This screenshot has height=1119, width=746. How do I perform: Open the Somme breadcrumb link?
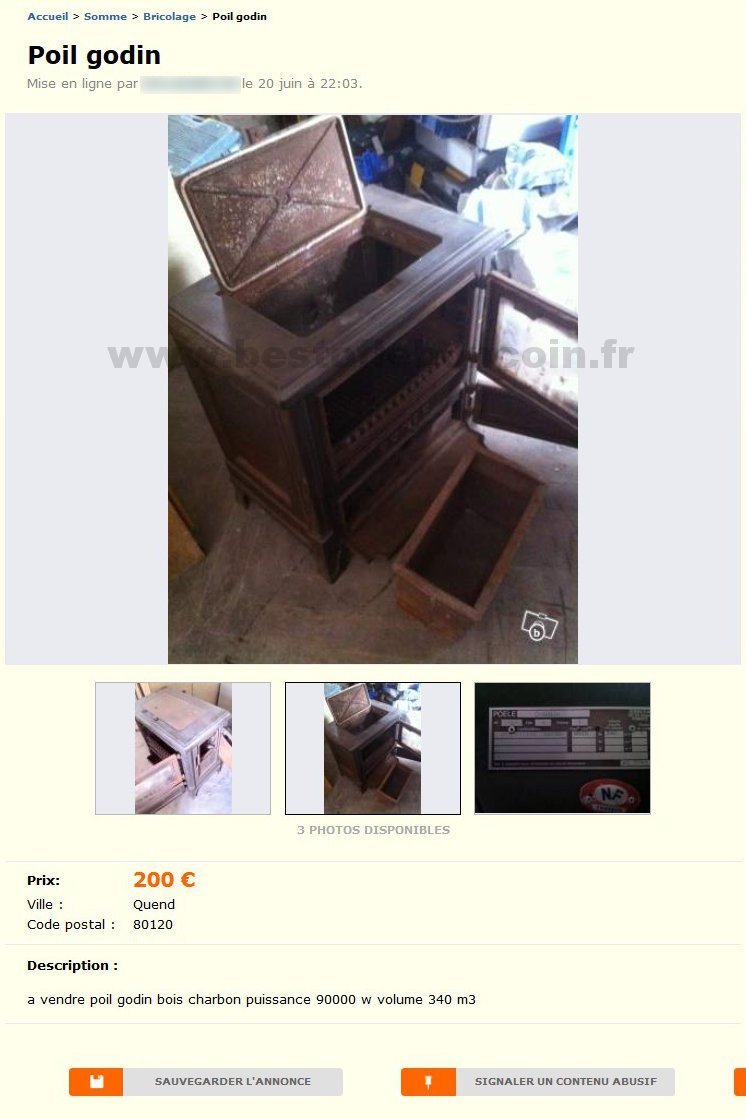[105, 17]
